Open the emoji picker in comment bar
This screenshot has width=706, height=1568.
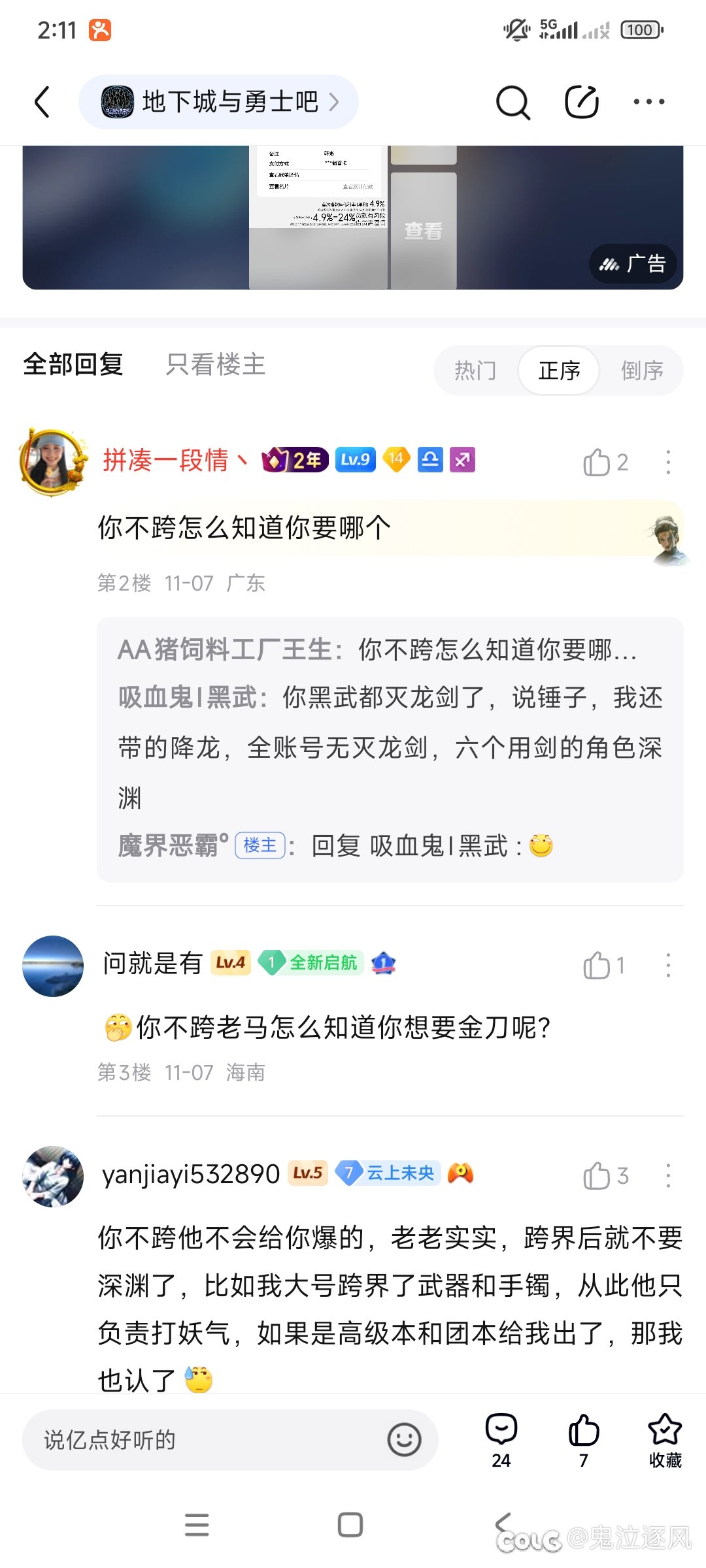coord(404,1439)
